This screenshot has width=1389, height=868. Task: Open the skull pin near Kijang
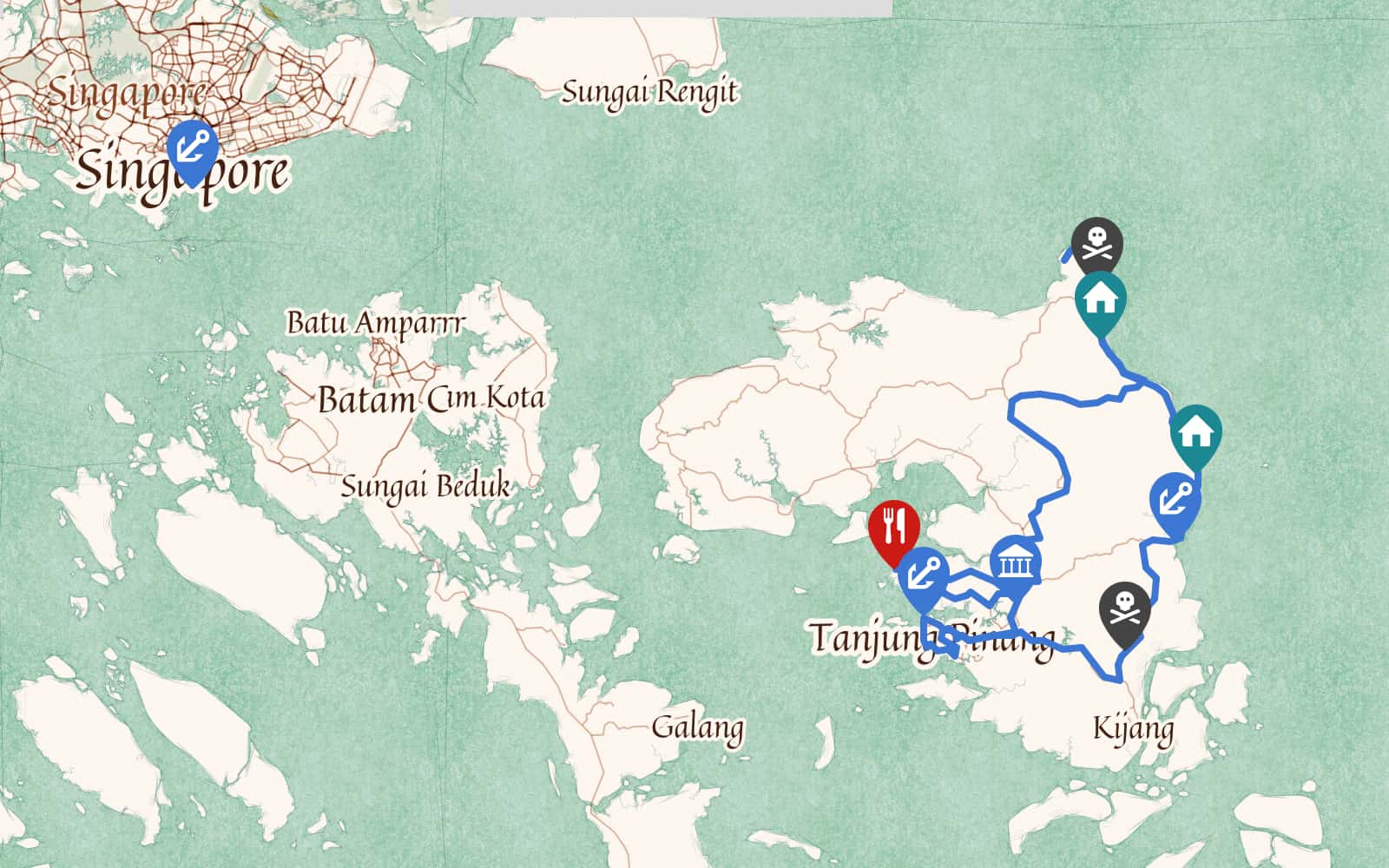1124,608
